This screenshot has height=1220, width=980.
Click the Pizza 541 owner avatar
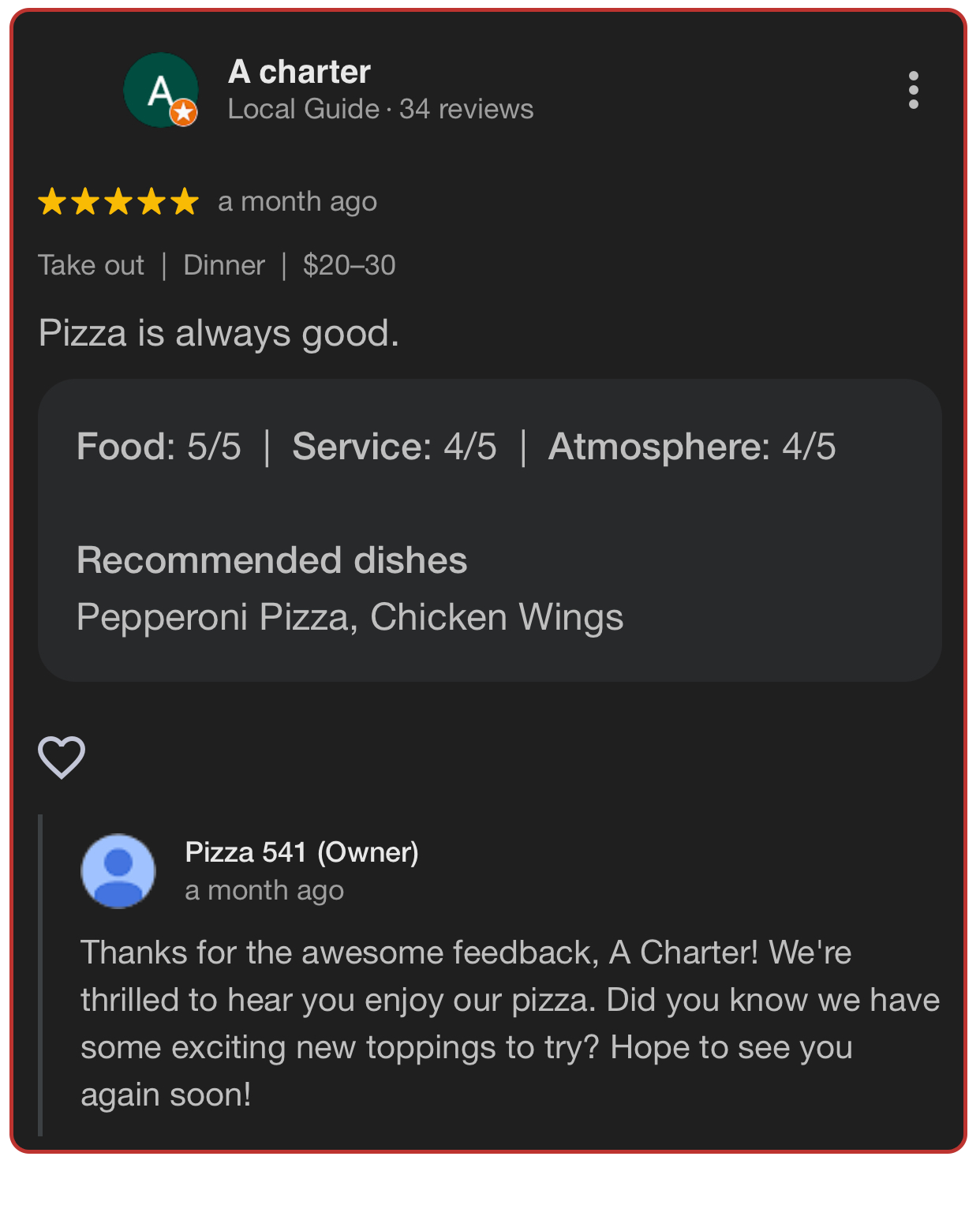117,871
